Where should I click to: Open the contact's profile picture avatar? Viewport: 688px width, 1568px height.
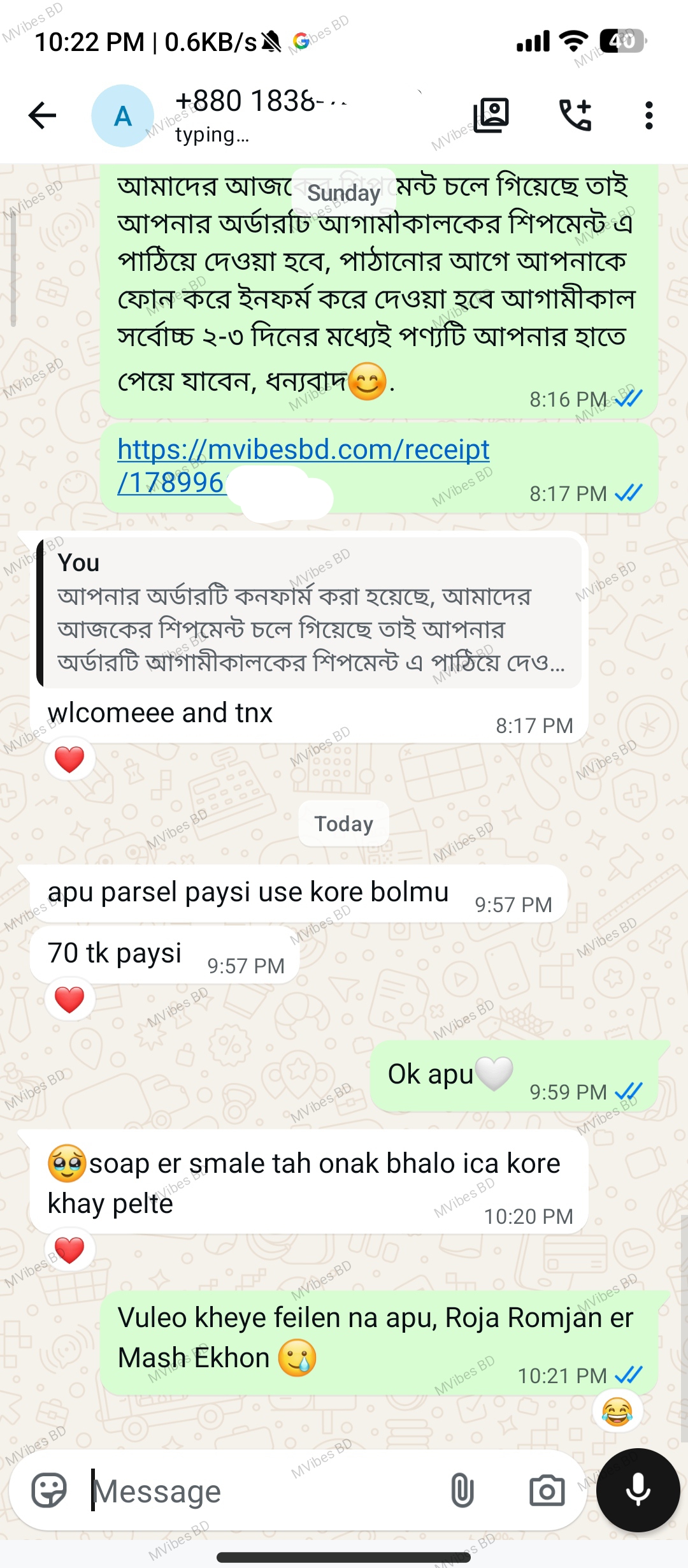pos(122,116)
